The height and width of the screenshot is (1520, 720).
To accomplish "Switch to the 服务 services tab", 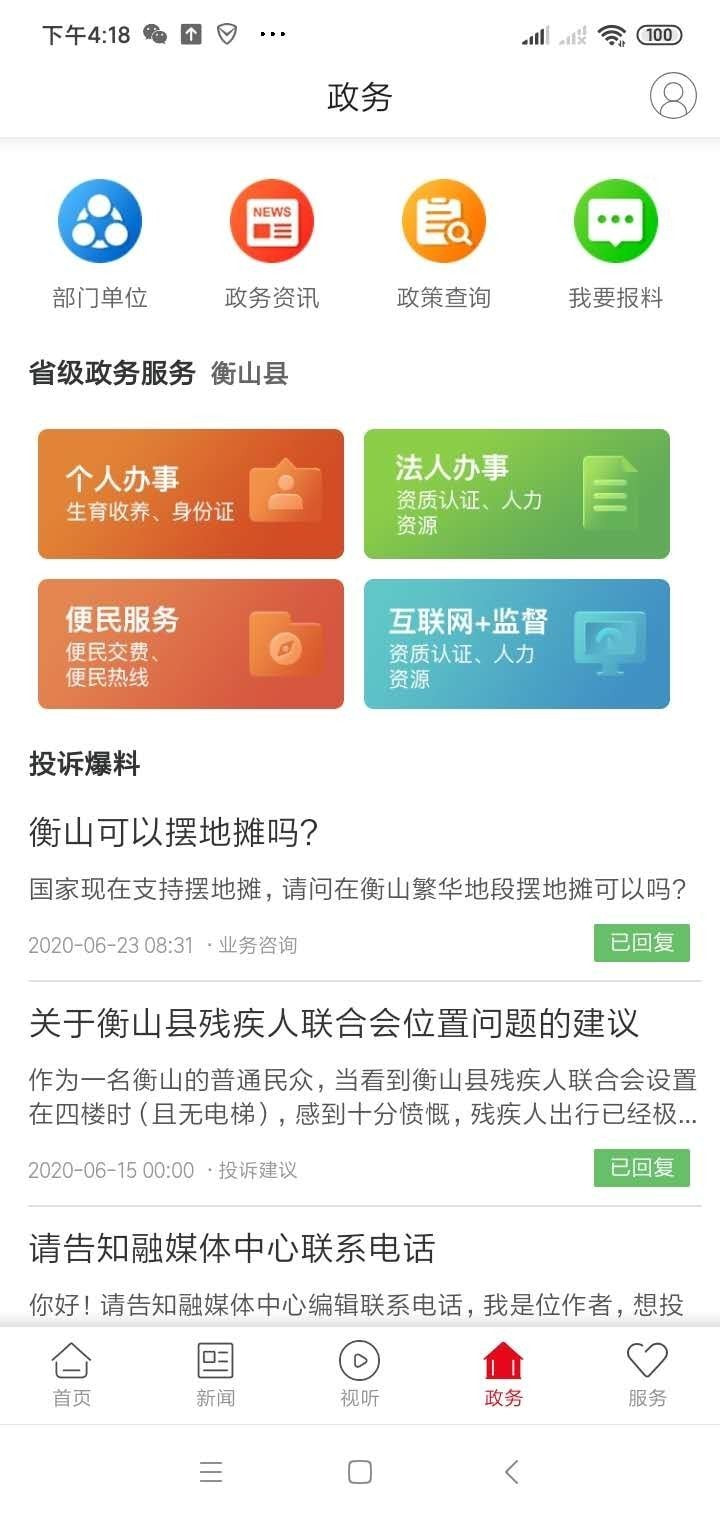I will tap(647, 1375).
